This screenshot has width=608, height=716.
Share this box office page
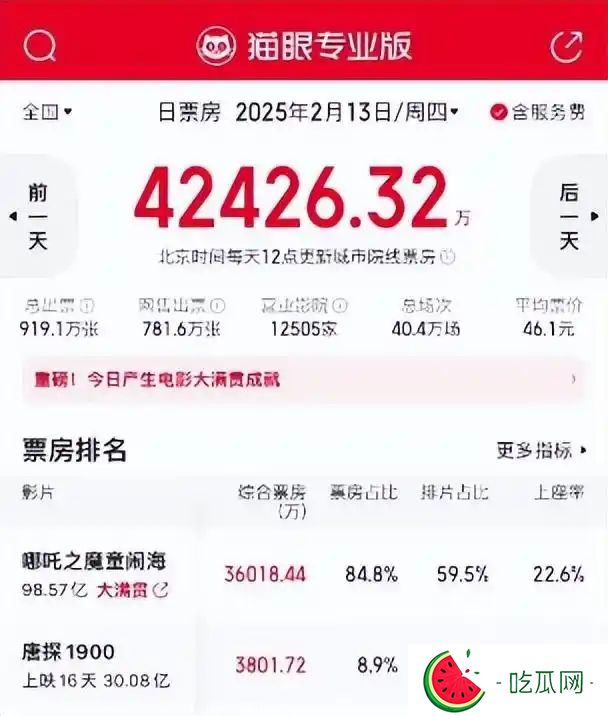pyautogui.click(x=566, y=45)
